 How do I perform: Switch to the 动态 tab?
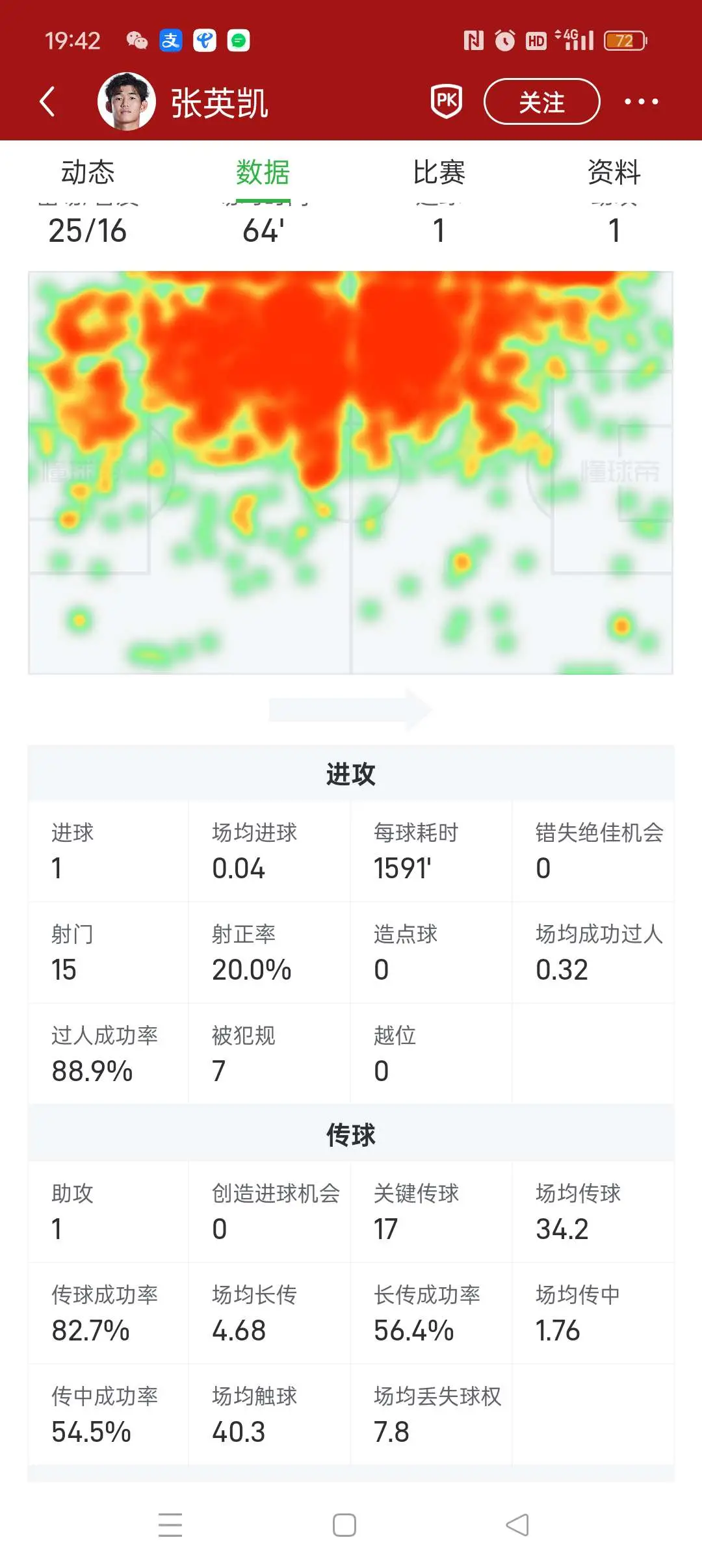pos(88,172)
